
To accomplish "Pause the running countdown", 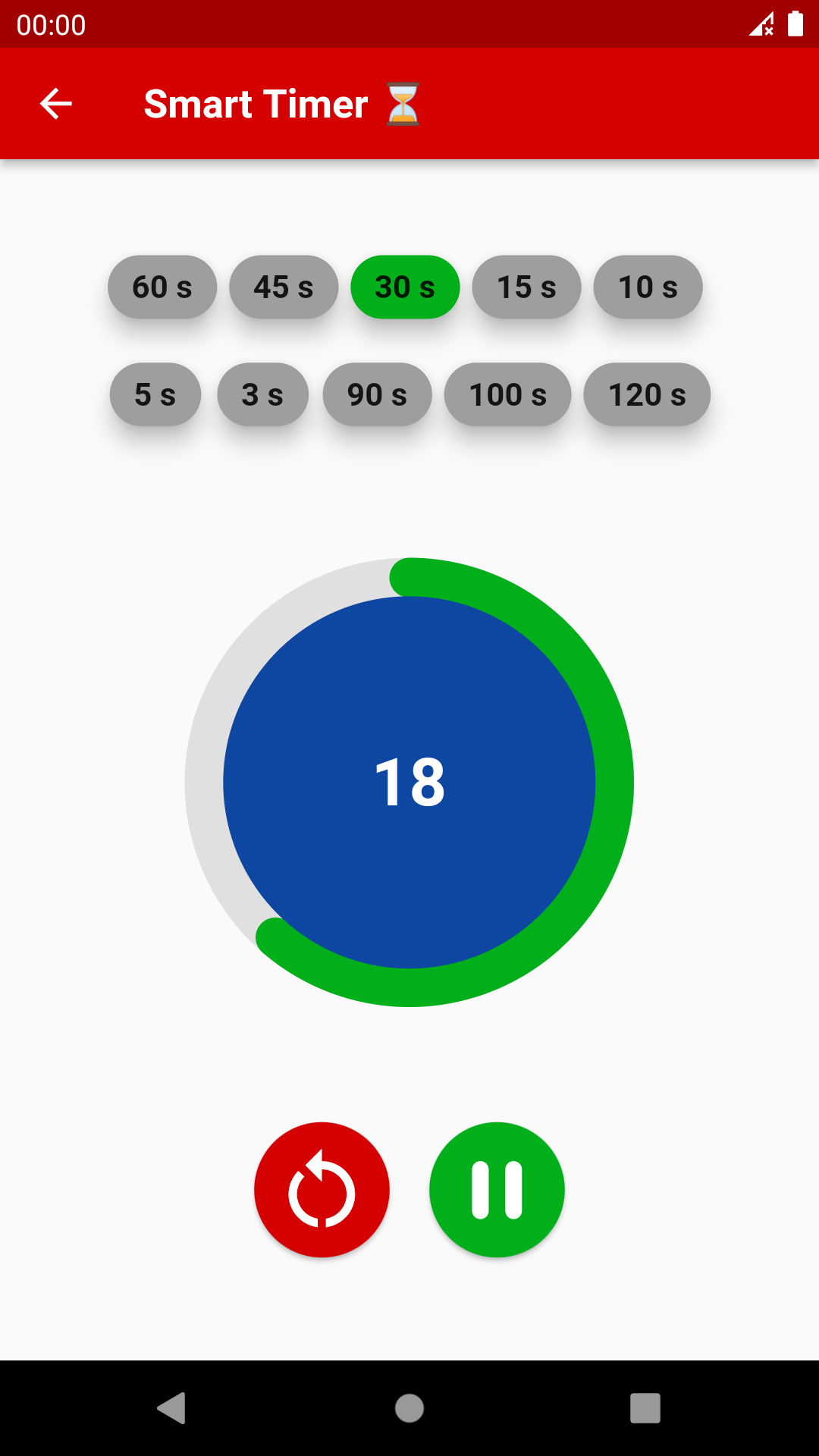I will [497, 1190].
